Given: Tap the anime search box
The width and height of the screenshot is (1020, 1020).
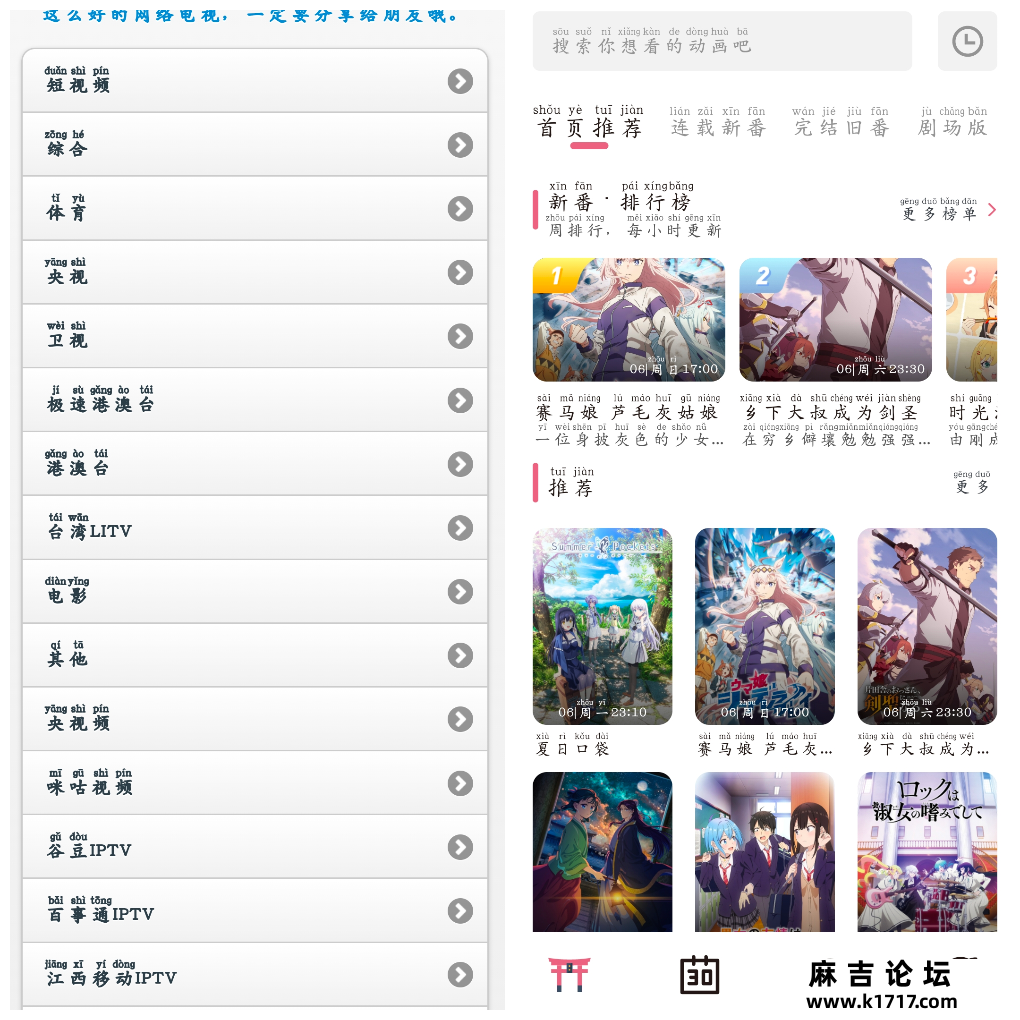Looking at the screenshot, I should pos(721,42).
